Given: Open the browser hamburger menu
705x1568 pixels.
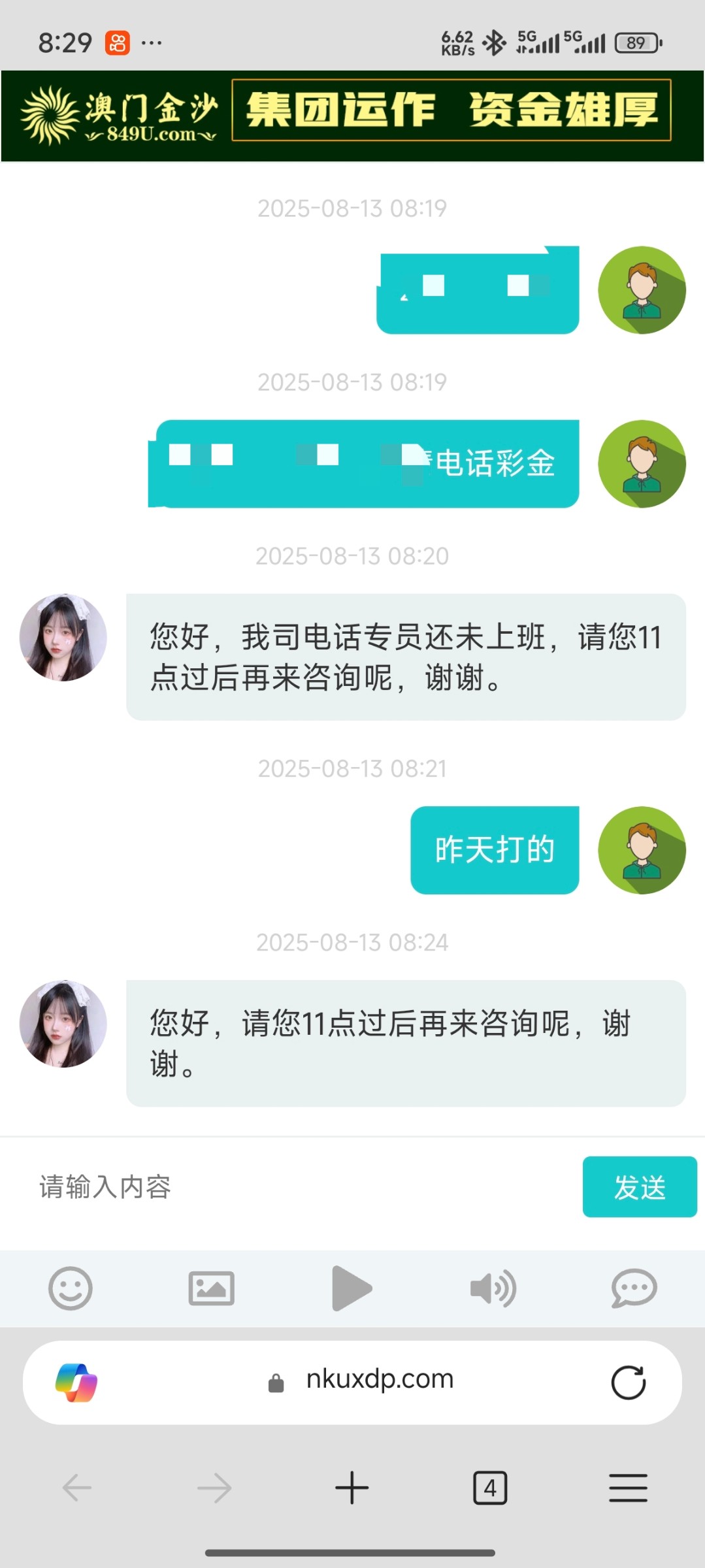Looking at the screenshot, I should point(628,1488).
